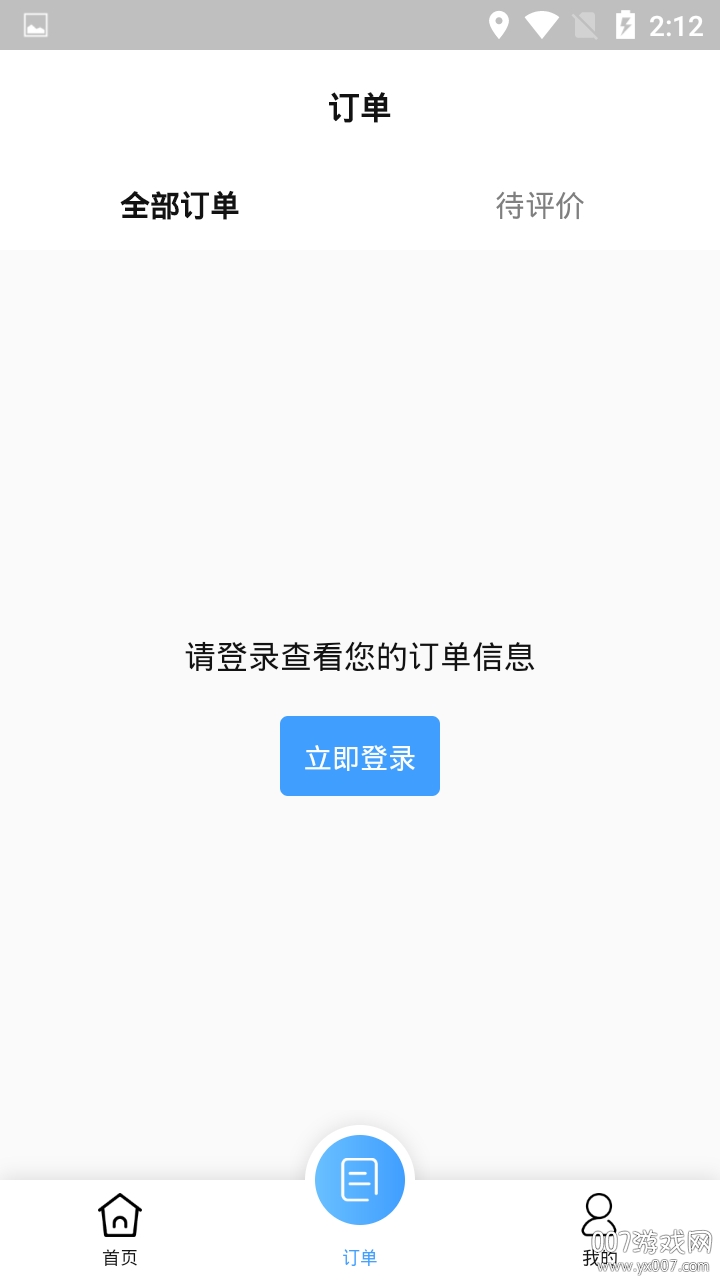
Task: Click the 订单 page title at top
Action: 360,107
